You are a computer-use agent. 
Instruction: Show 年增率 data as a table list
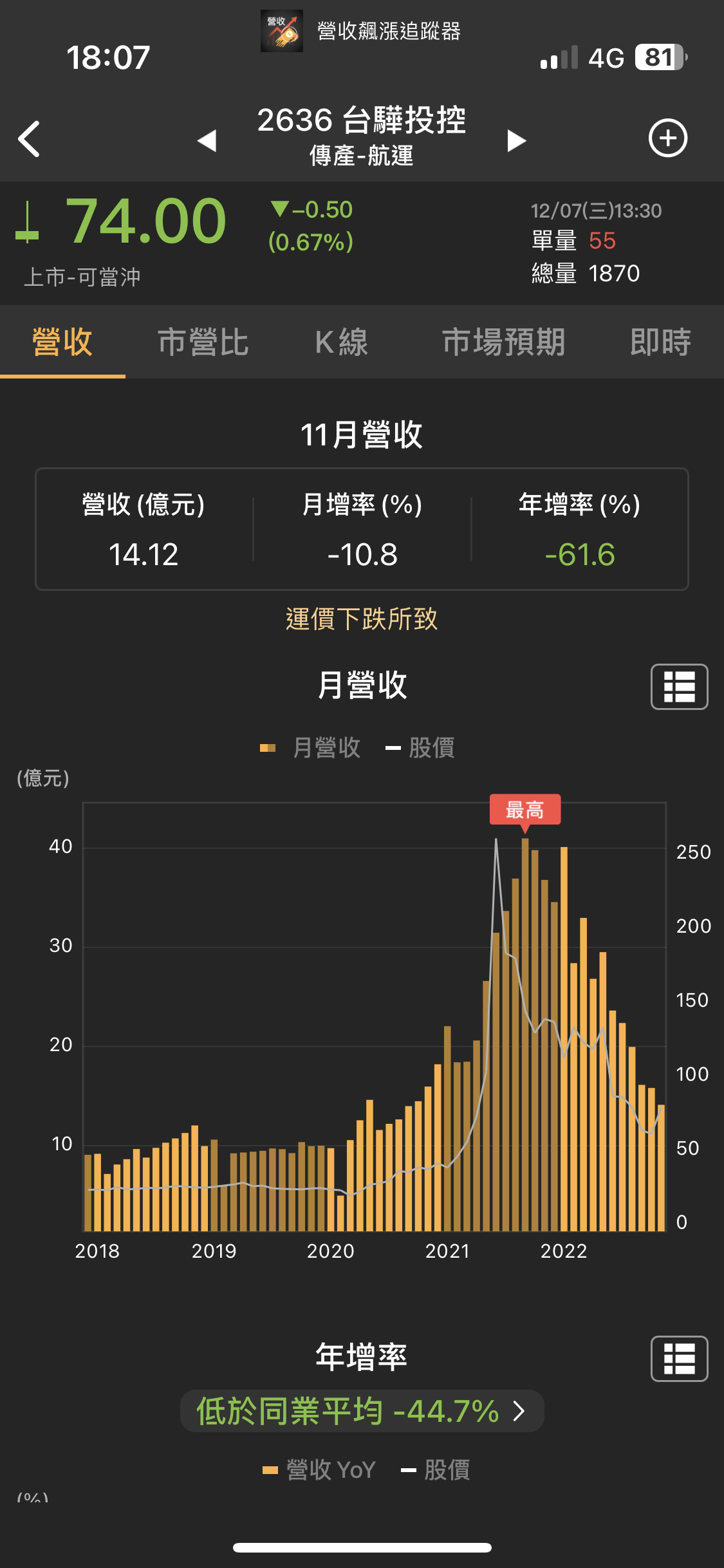coord(679,1359)
